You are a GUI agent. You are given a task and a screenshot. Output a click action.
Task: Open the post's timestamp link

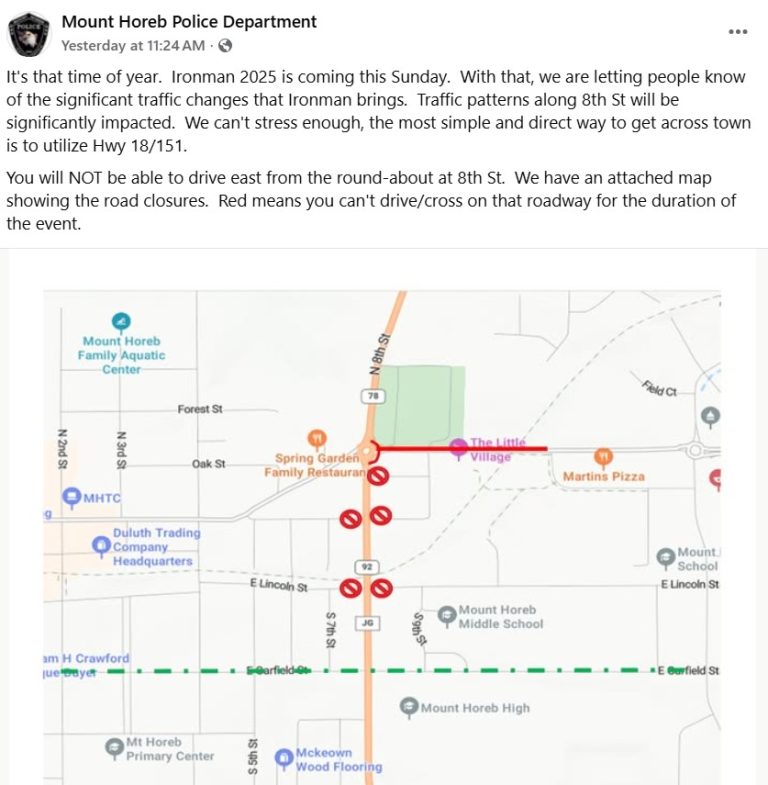coord(133,45)
